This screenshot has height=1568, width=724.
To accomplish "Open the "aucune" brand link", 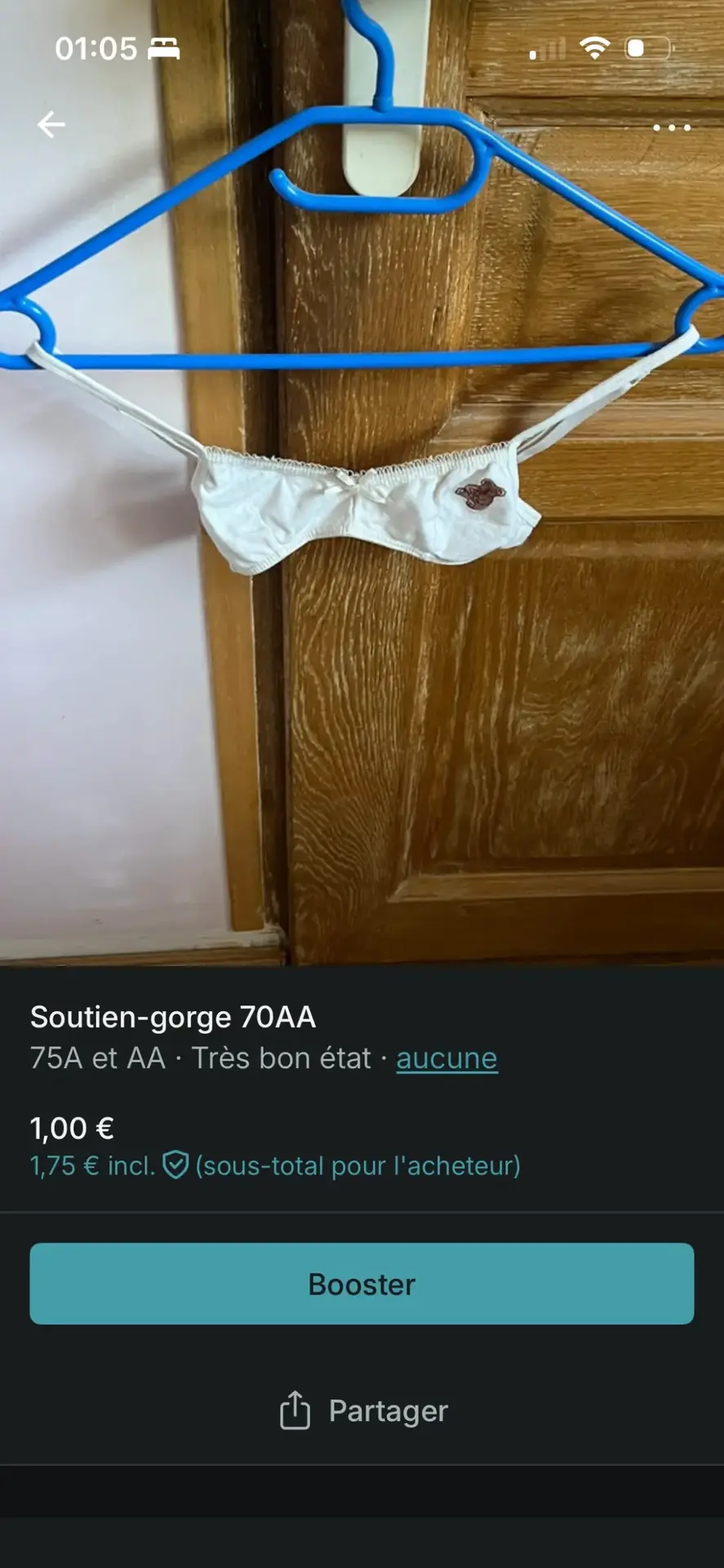I will click(446, 1058).
